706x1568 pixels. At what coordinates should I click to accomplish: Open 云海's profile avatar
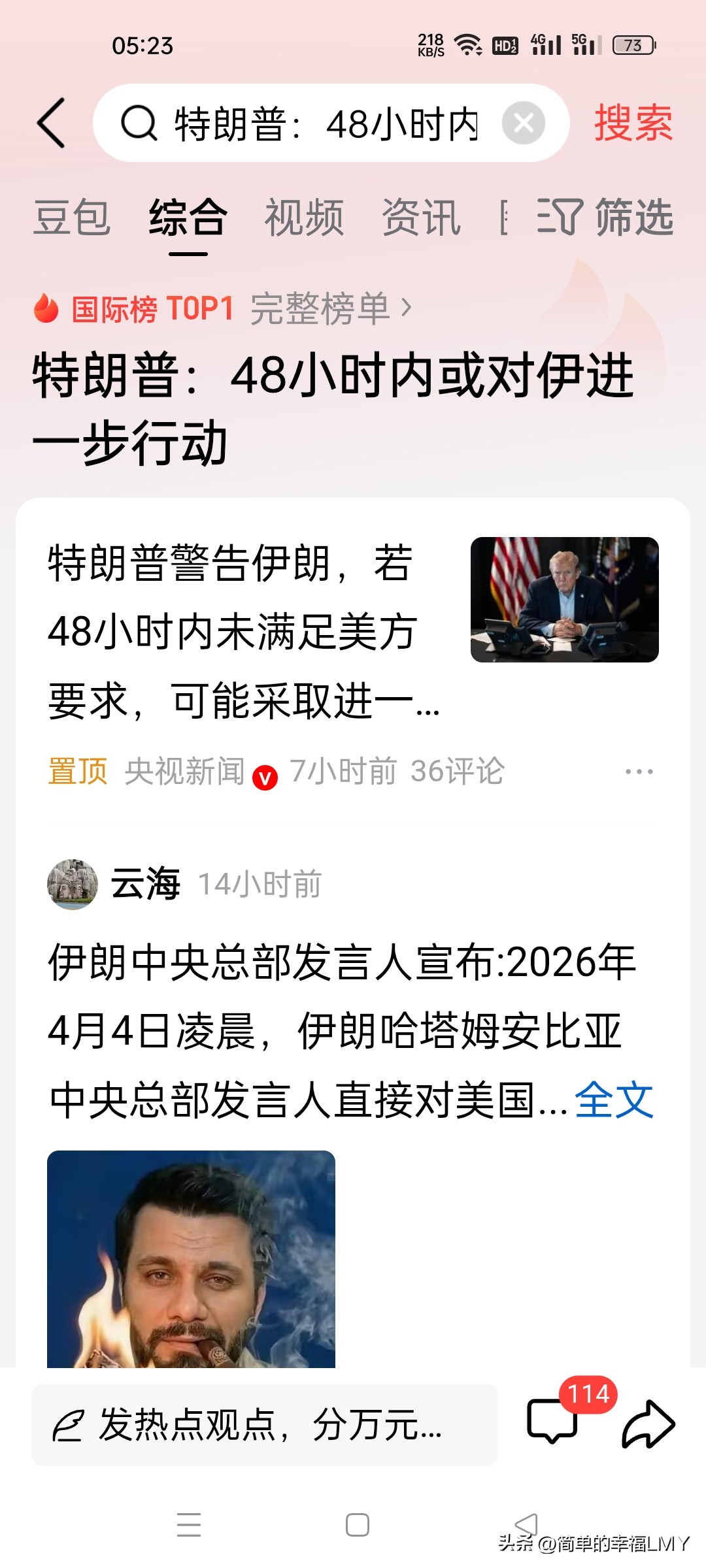73,884
